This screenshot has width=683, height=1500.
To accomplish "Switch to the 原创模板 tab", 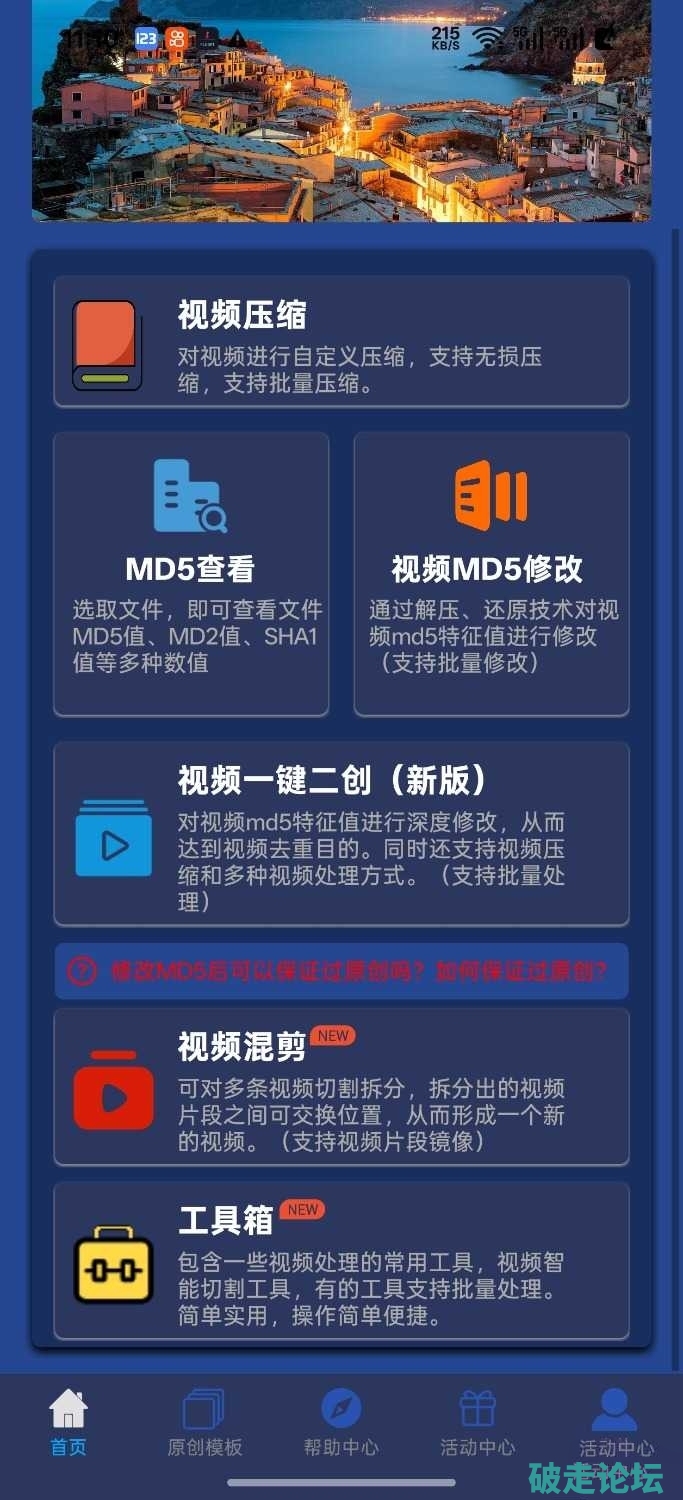I will click(x=205, y=1422).
